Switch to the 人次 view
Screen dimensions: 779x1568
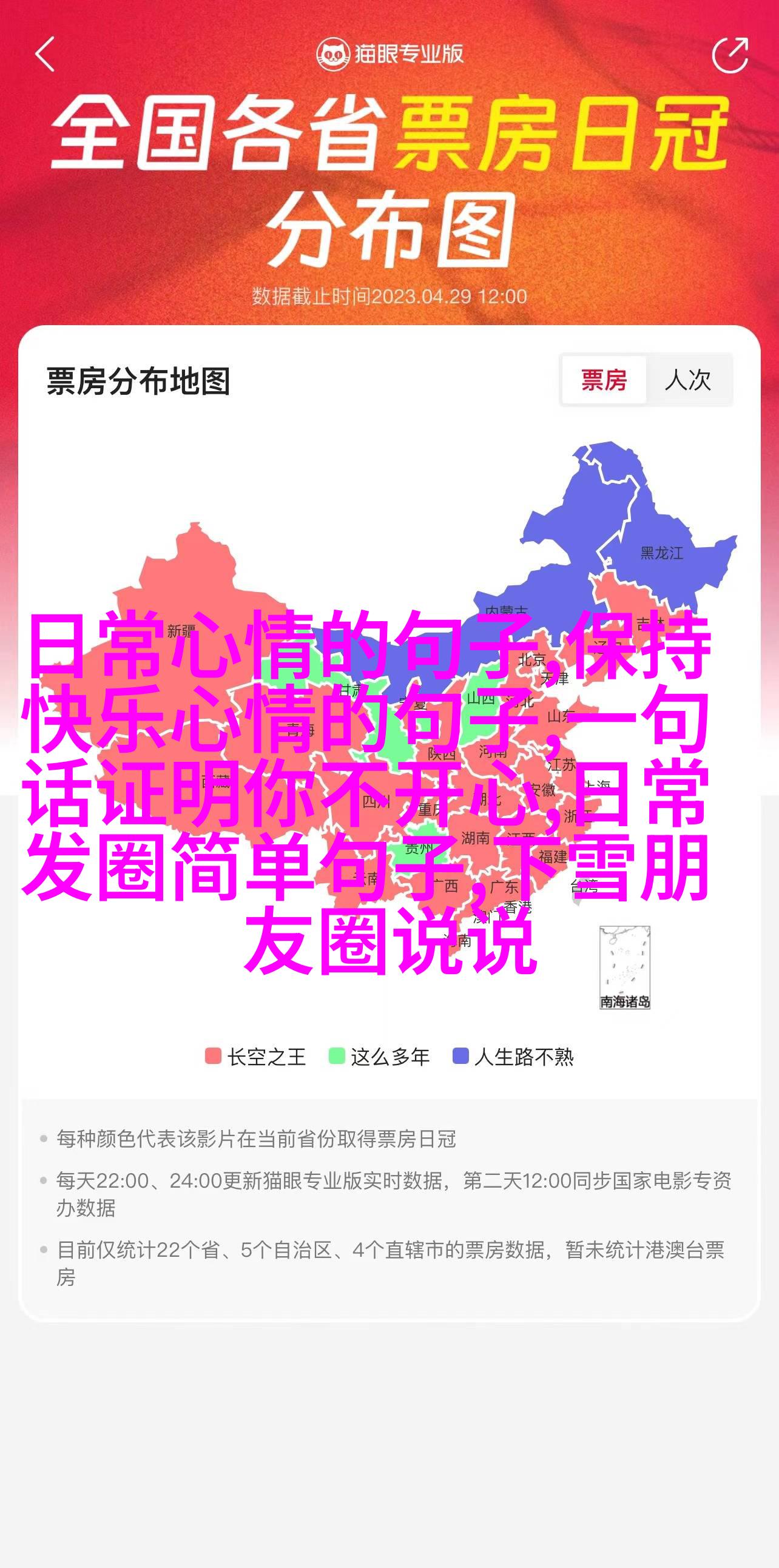[x=688, y=380]
